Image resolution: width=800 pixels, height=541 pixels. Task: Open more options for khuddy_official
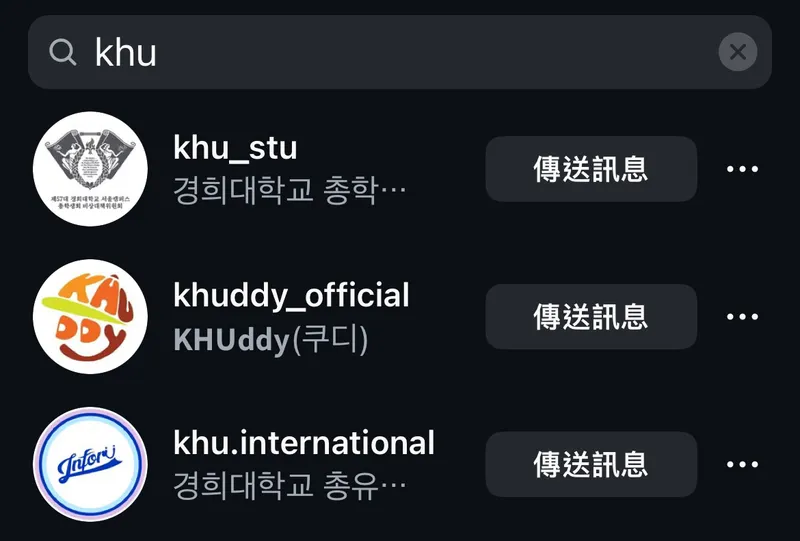742,317
